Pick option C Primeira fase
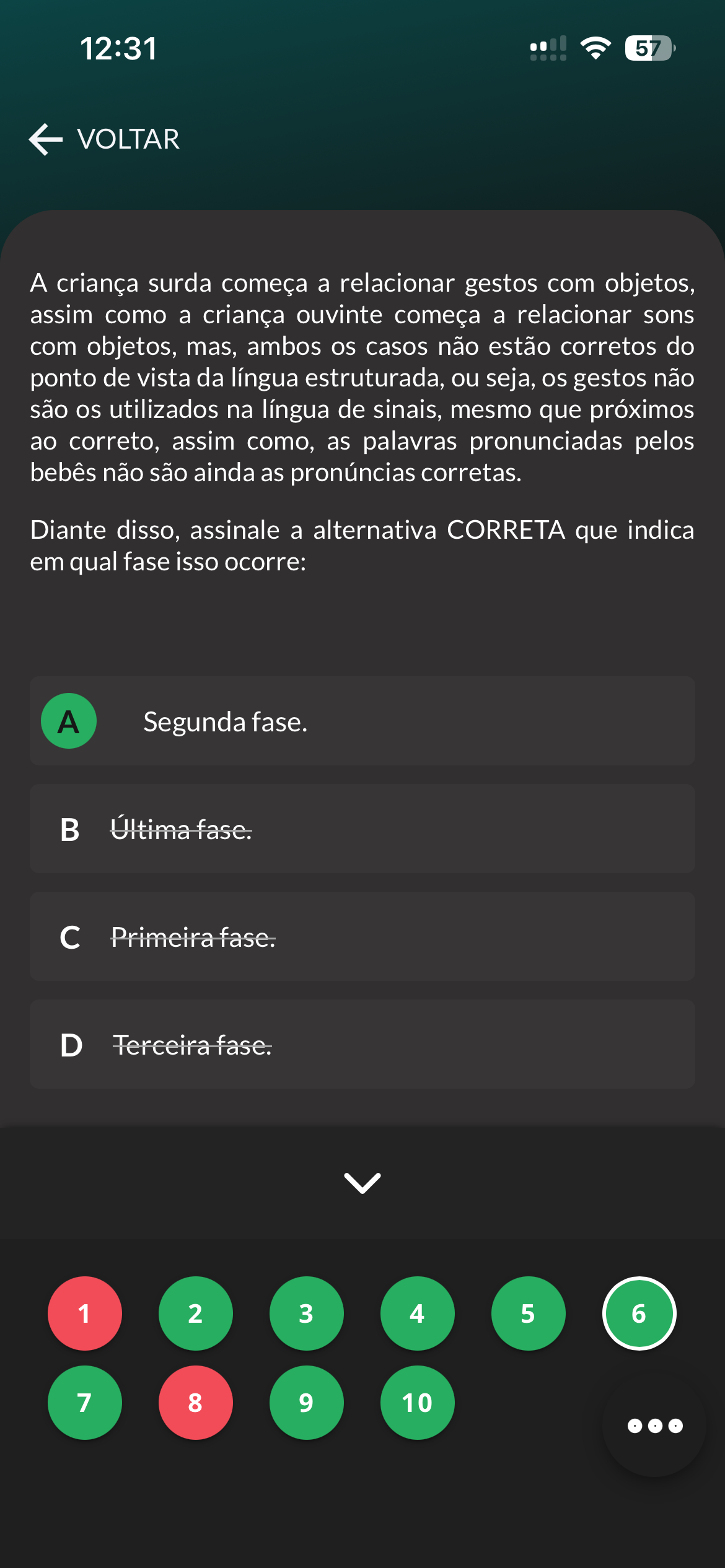This screenshot has height=1568, width=725. click(x=362, y=937)
